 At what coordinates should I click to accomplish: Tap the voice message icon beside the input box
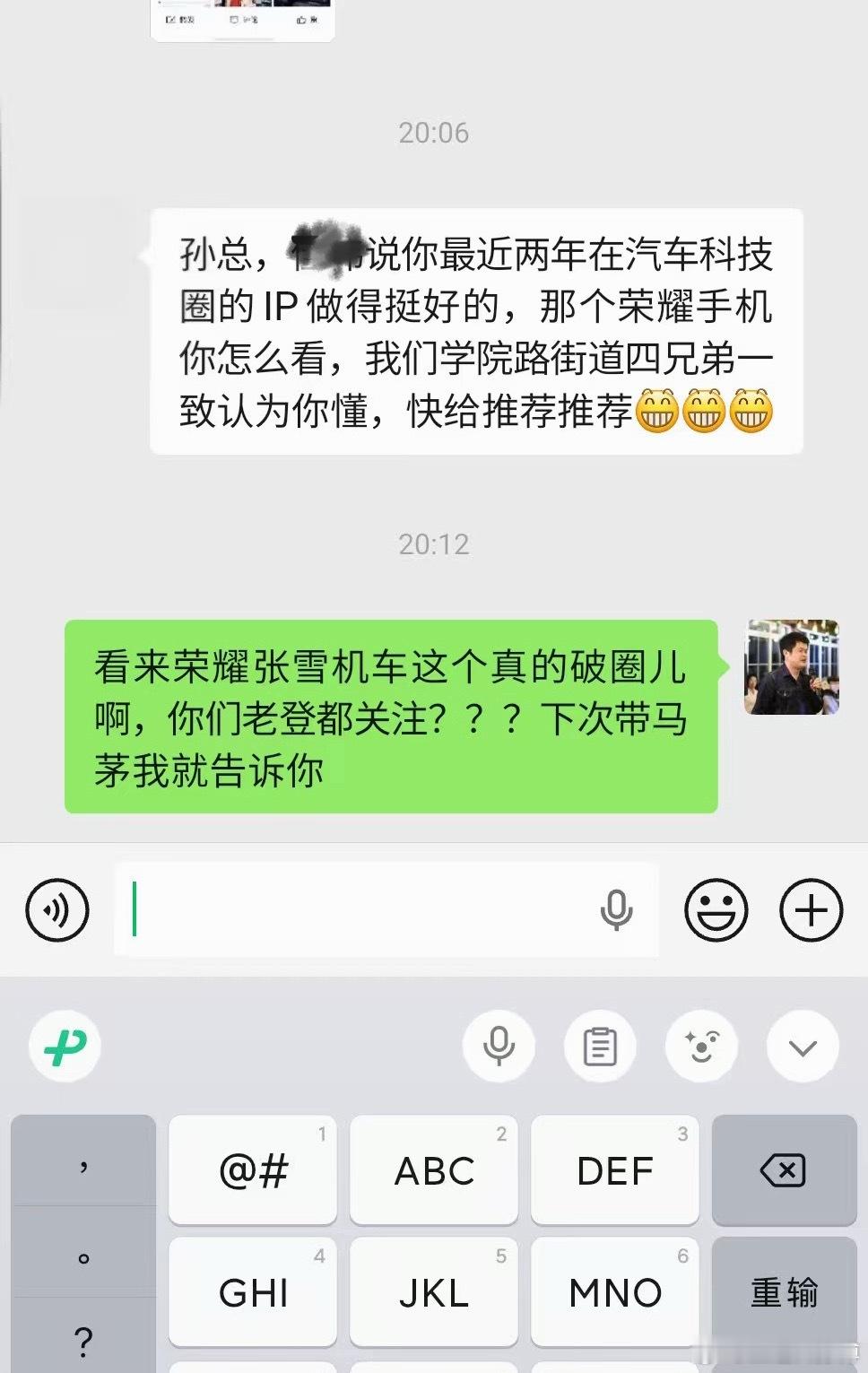coord(56,910)
